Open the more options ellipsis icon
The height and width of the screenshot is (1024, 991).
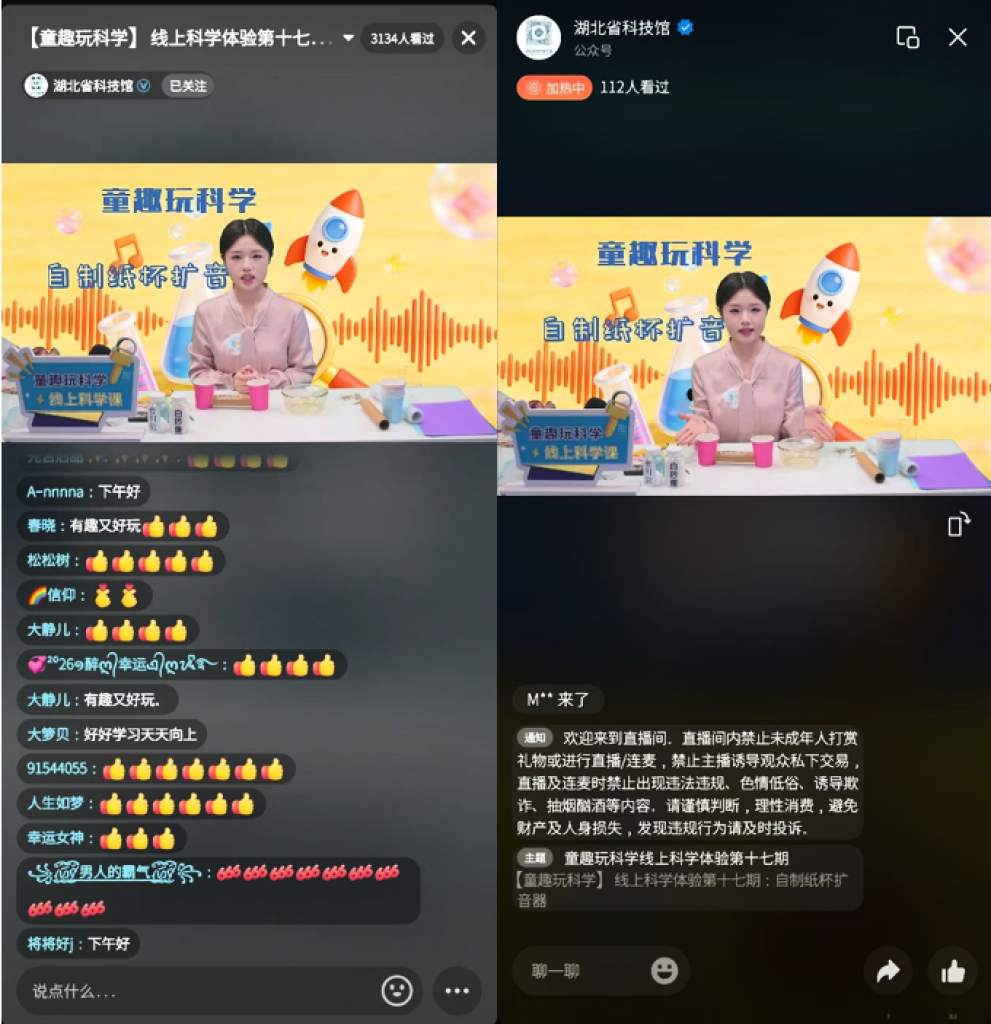pos(457,991)
